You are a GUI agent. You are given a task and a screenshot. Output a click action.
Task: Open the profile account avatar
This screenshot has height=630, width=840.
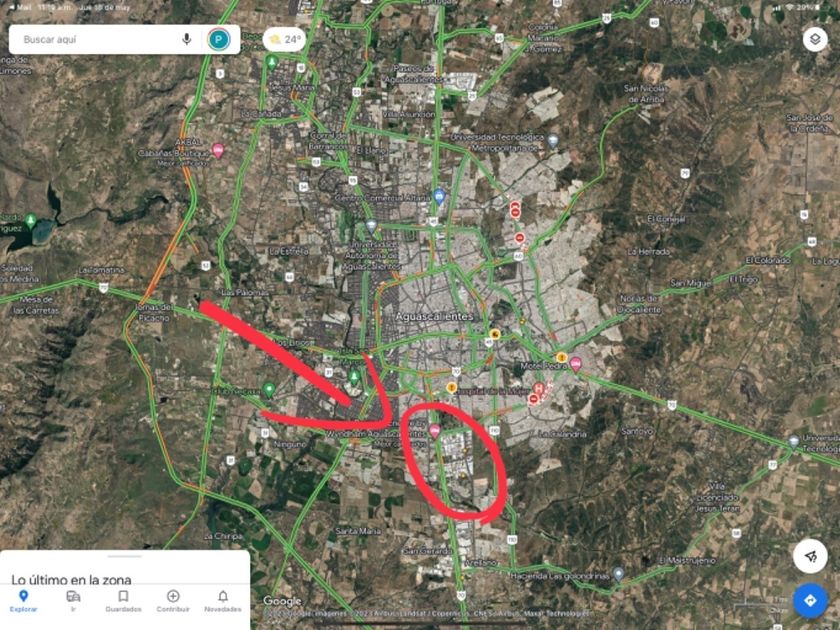(218, 39)
